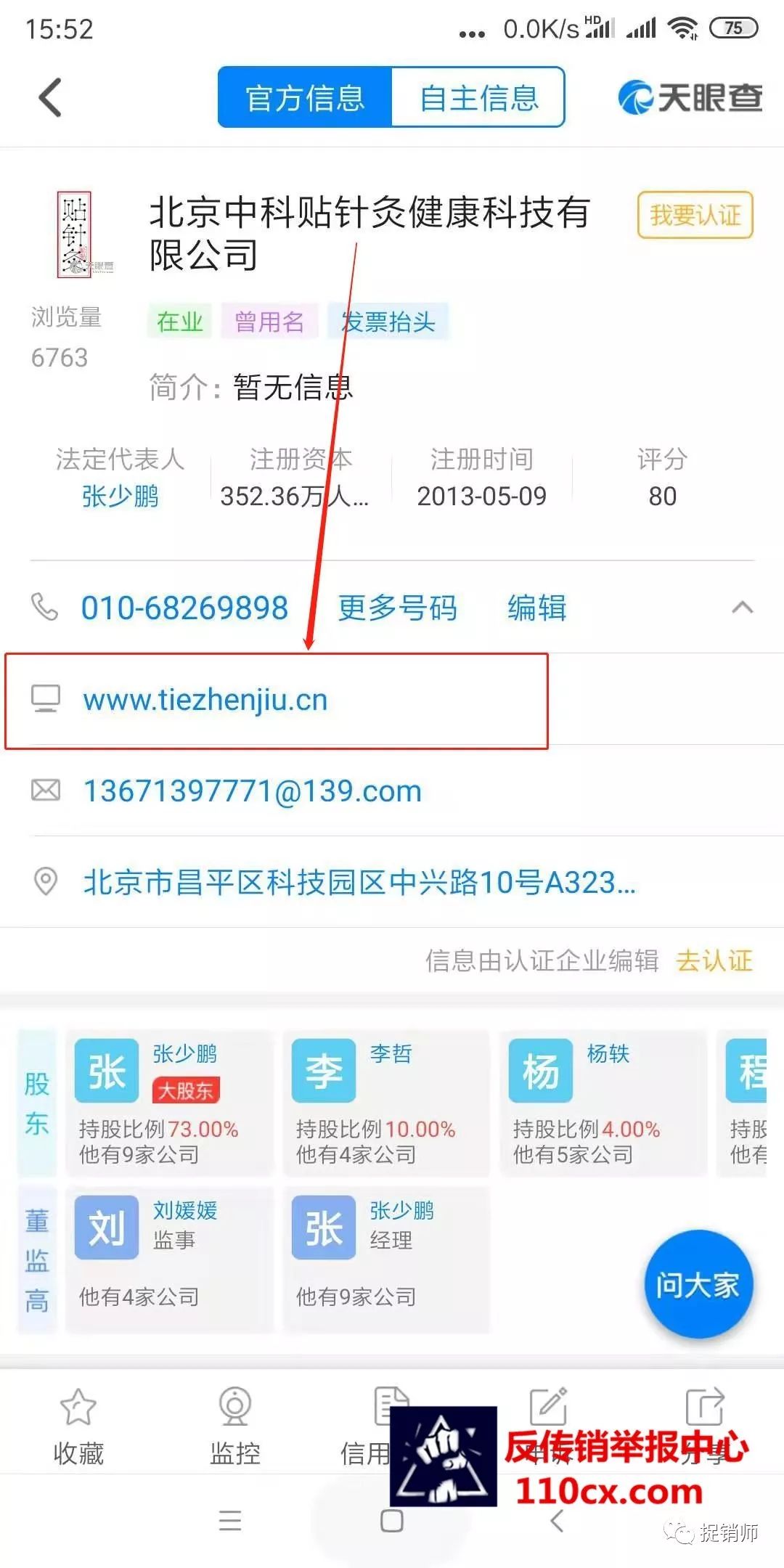Tap the 我要认证 button

click(695, 215)
